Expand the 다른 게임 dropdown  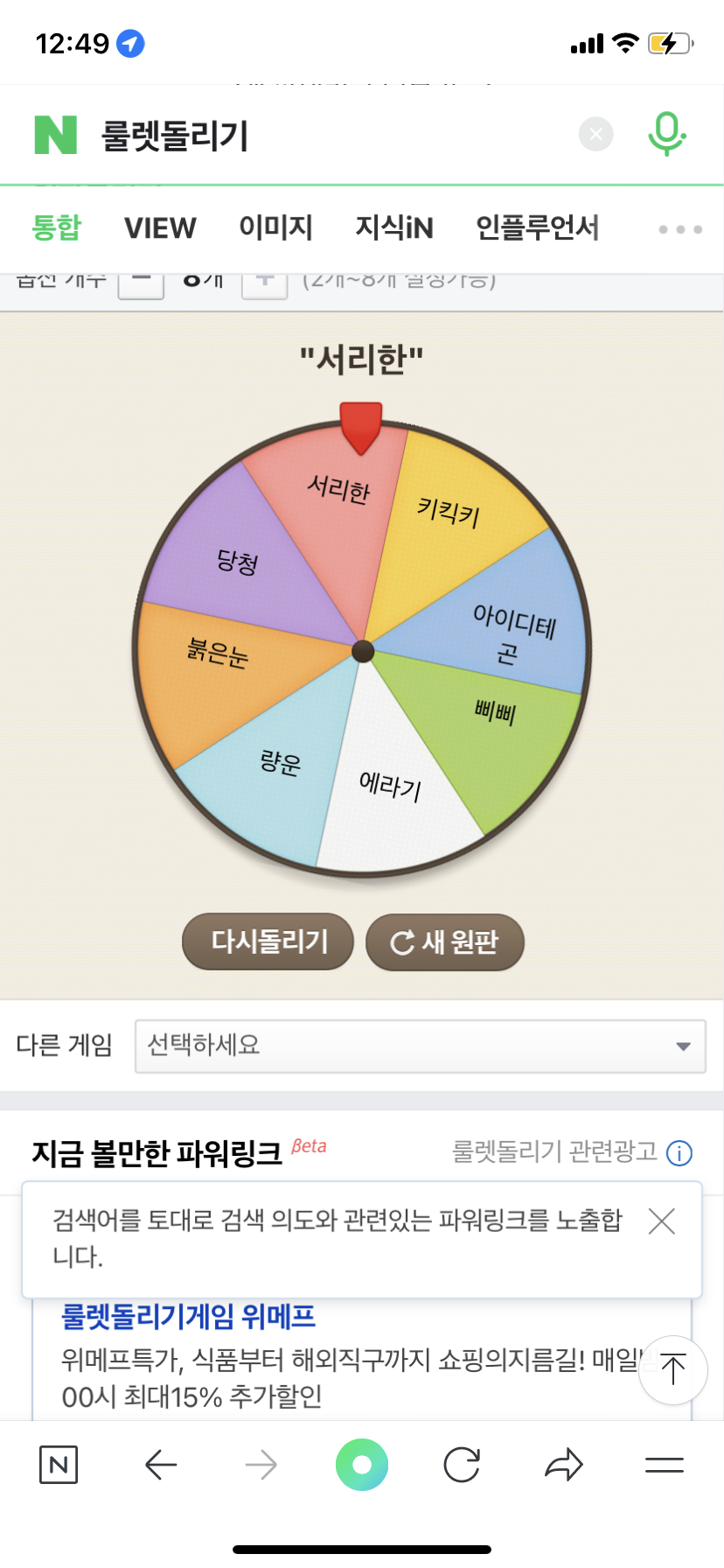point(420,1046)
